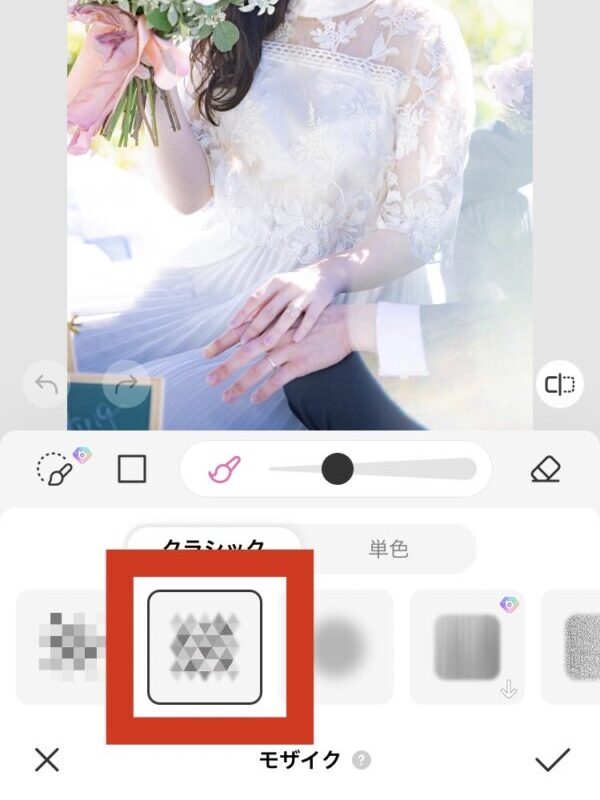Confirm the mosaic edit with checkmark

click(x=552, y=760)
